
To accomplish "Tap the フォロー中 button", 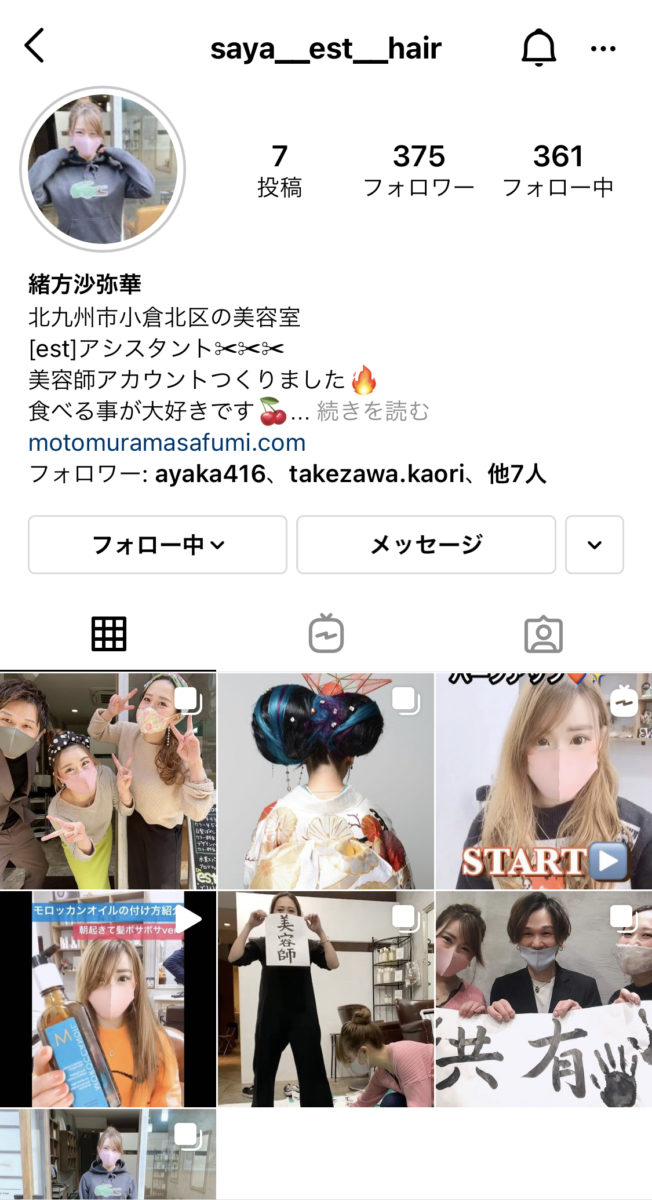I will point(157,545).
